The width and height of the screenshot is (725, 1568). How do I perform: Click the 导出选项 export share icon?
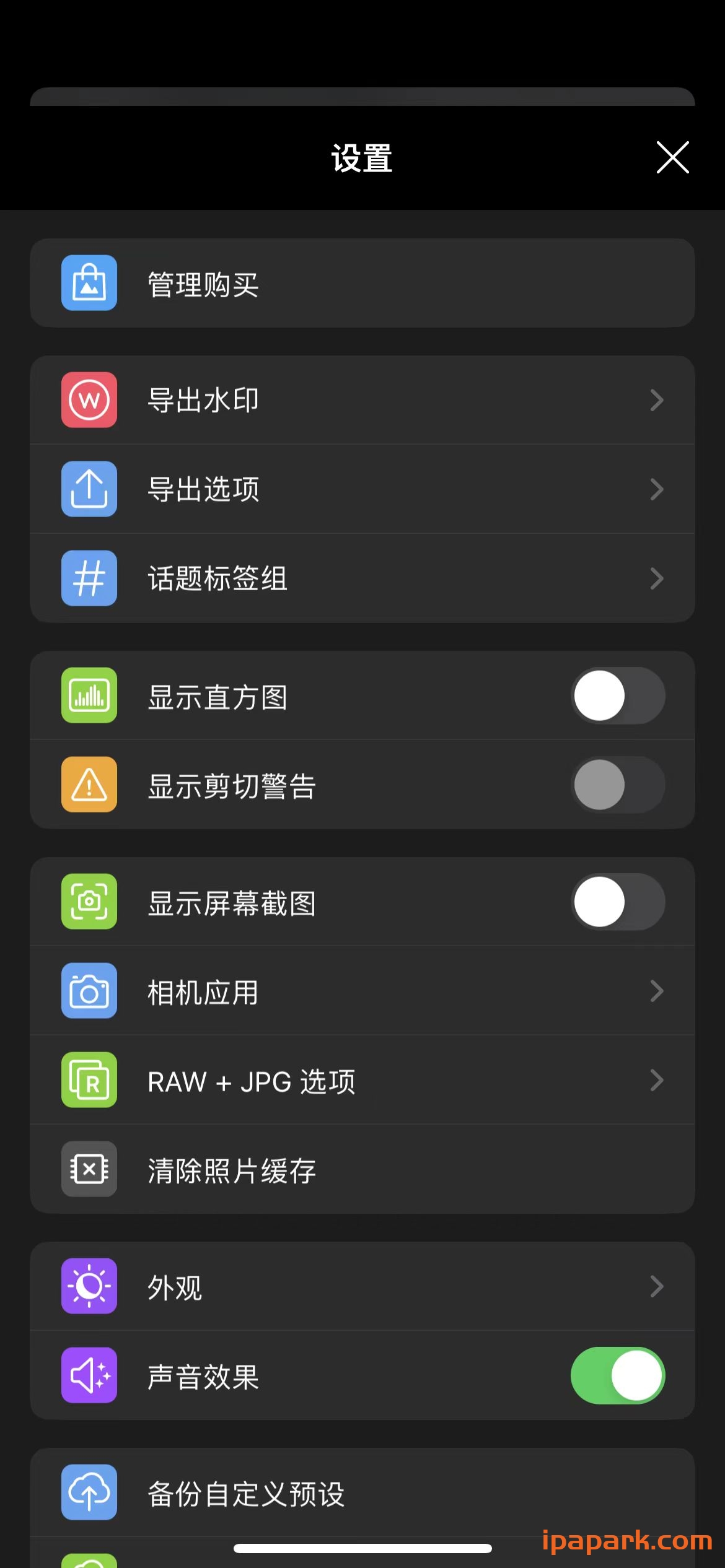pyautogui.click(x=89, y=489)
